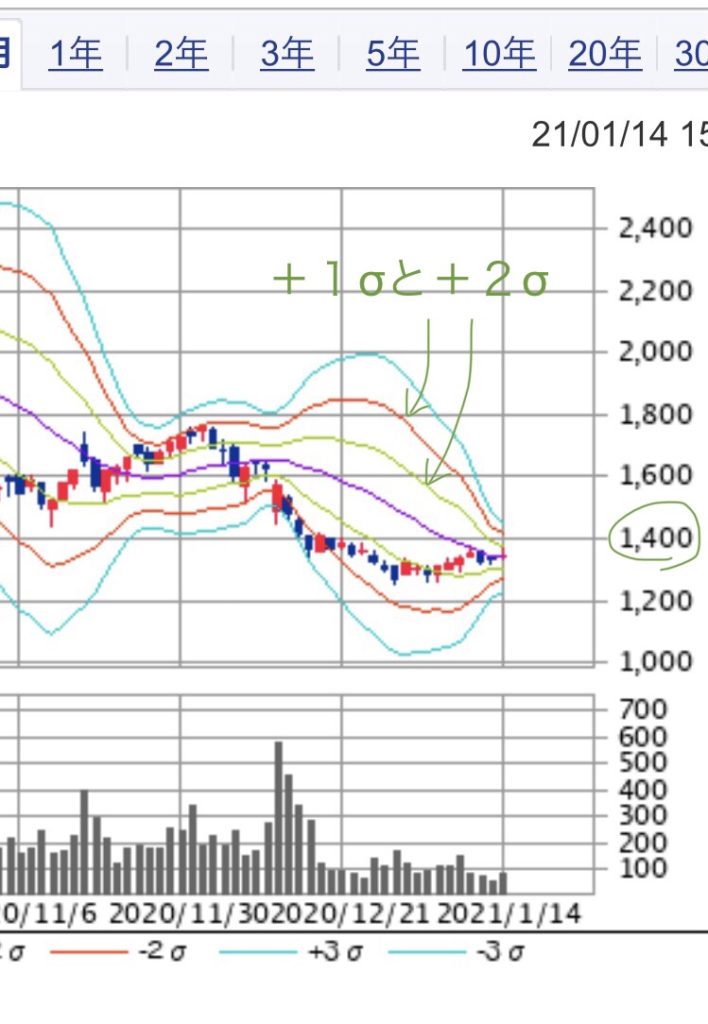
Task: Show the 3年 chart
Action: click(287, 55)
